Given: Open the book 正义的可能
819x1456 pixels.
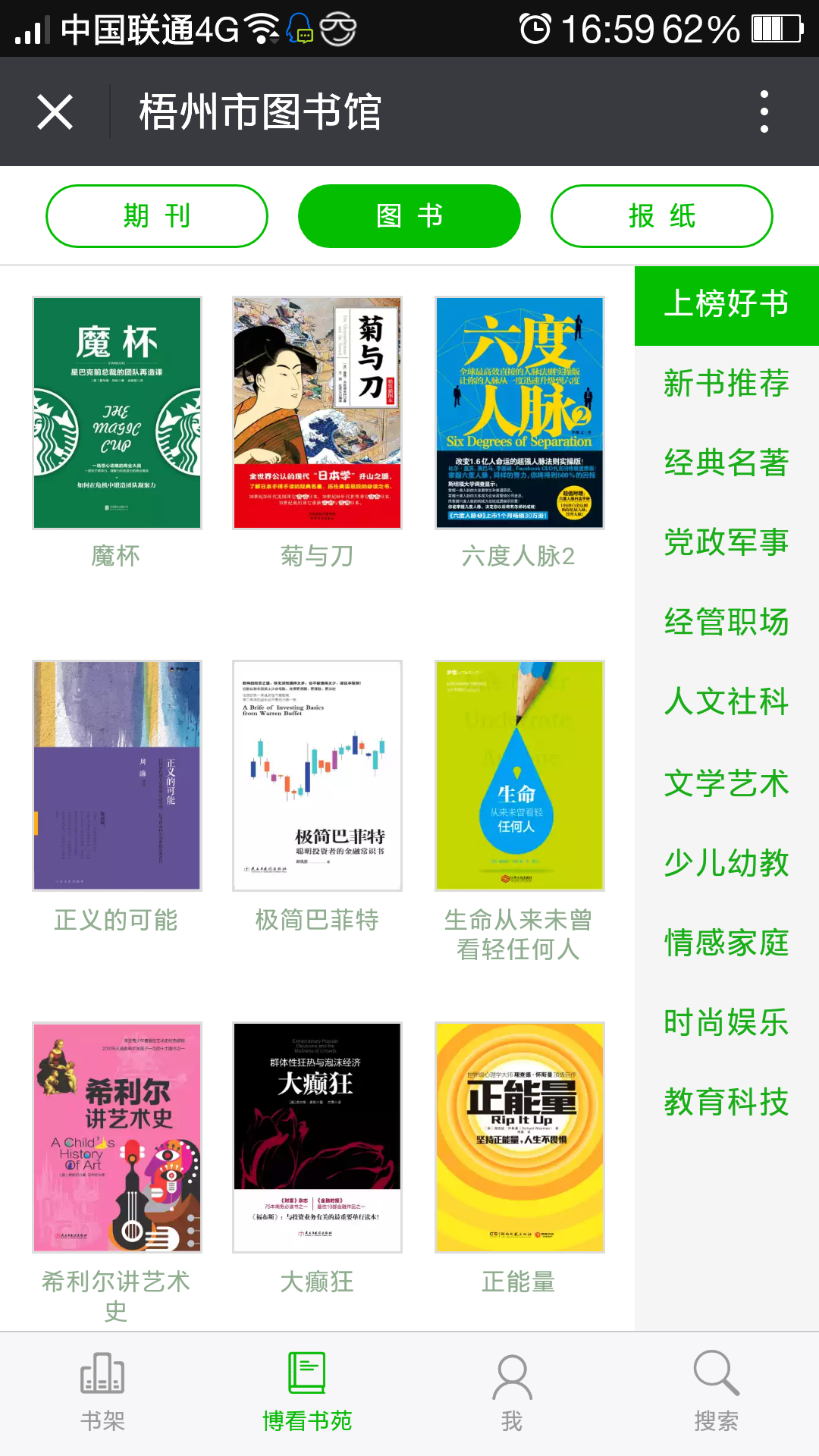Looking at the screenshot, I should (117, 776).
